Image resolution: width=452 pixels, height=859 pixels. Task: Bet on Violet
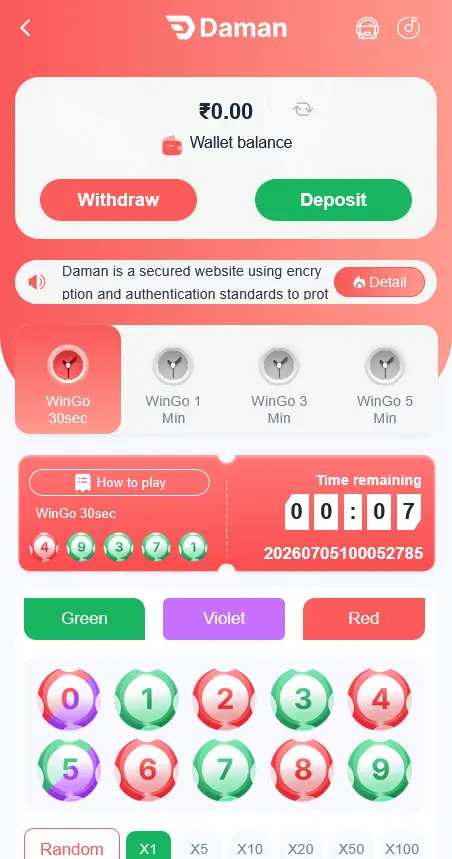[224, 619]
